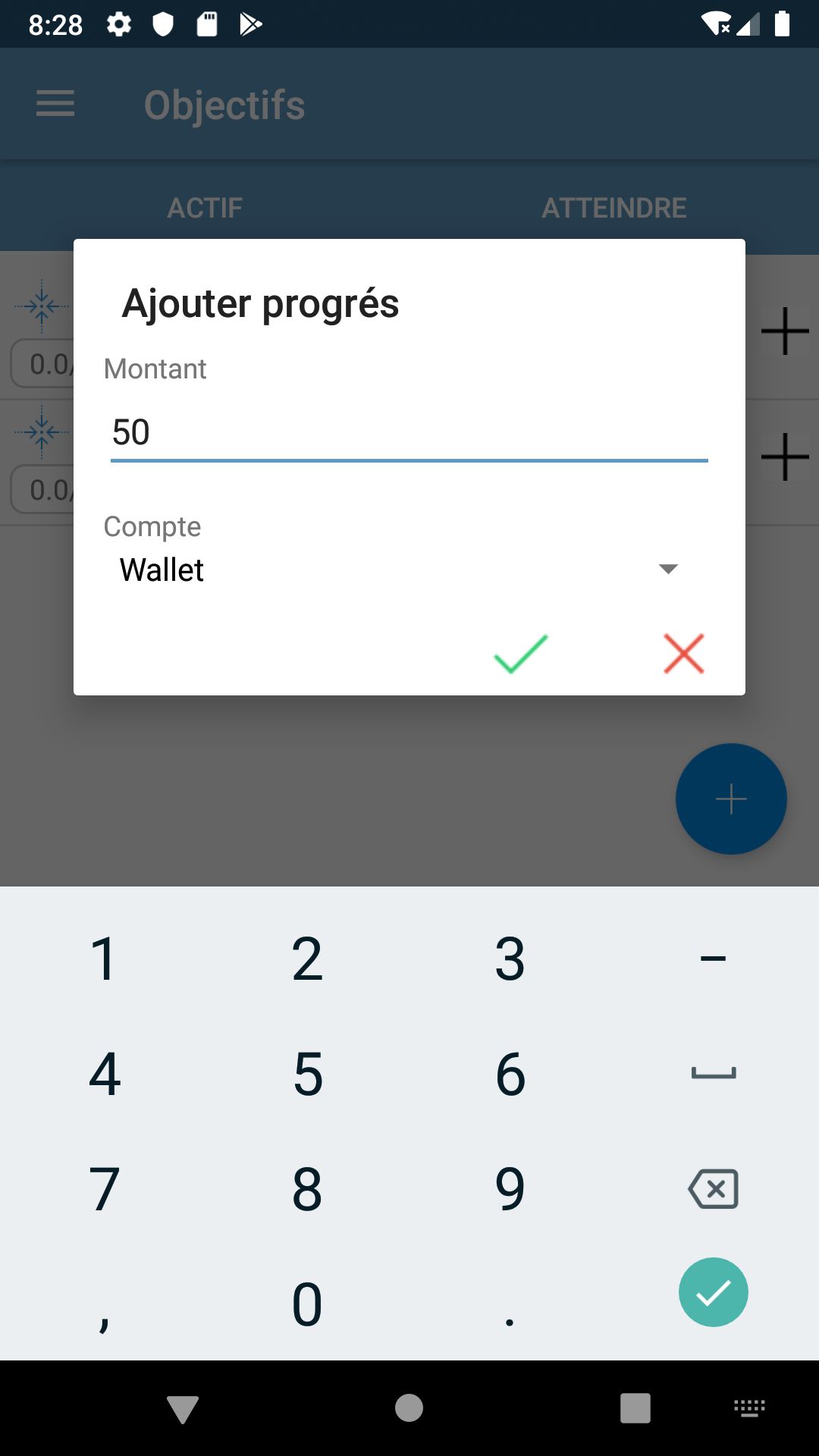Screen dimensions: 819x1456
Task: Open the Compte dropdown showing Wallet
Action: pyautogui.click(x=398, y=570)
